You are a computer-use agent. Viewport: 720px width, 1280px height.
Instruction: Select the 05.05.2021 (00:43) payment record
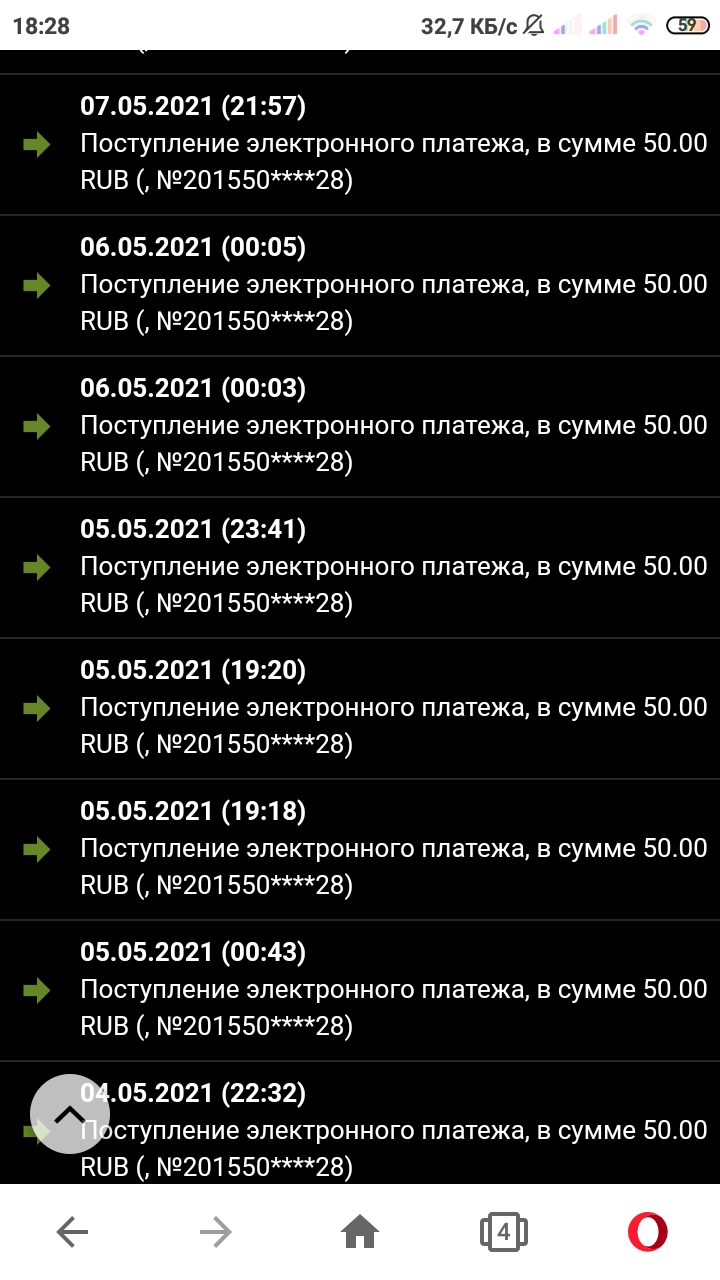point(390,991)
